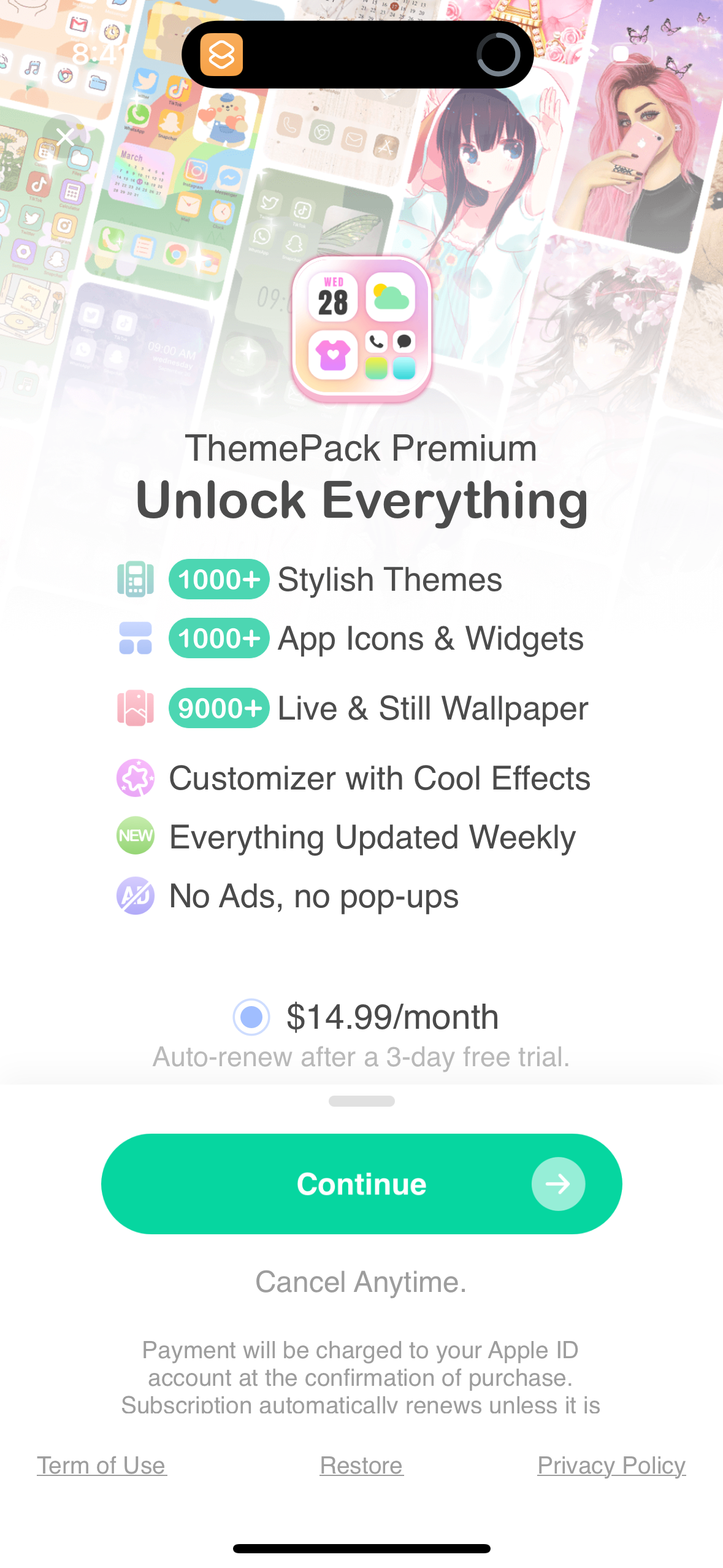Viewport: 723px width, 1568px height.
Task: Tap the 1000+ badge beside Stylish Themes
Action: click(219, 579)
